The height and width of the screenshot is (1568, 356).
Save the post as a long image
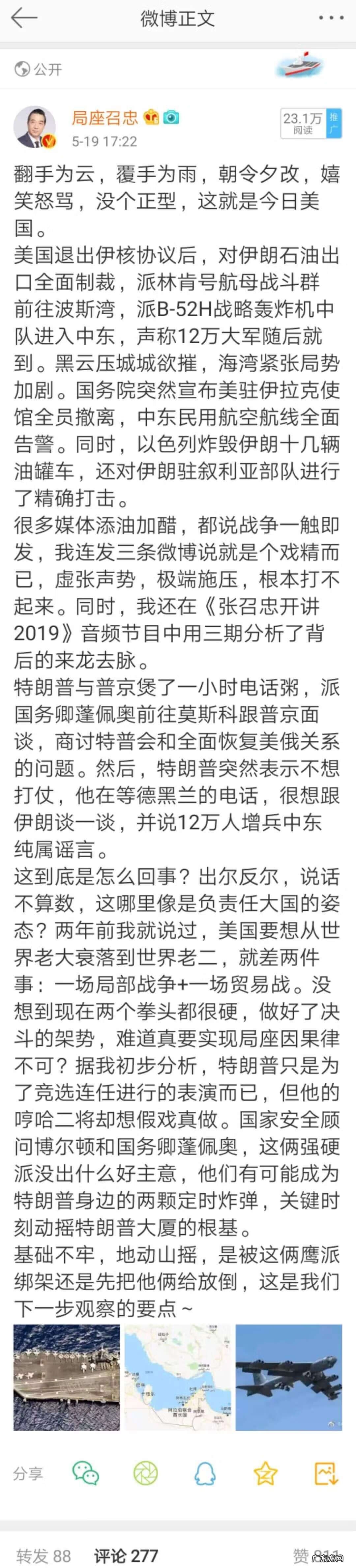[x=326, y=1474]
